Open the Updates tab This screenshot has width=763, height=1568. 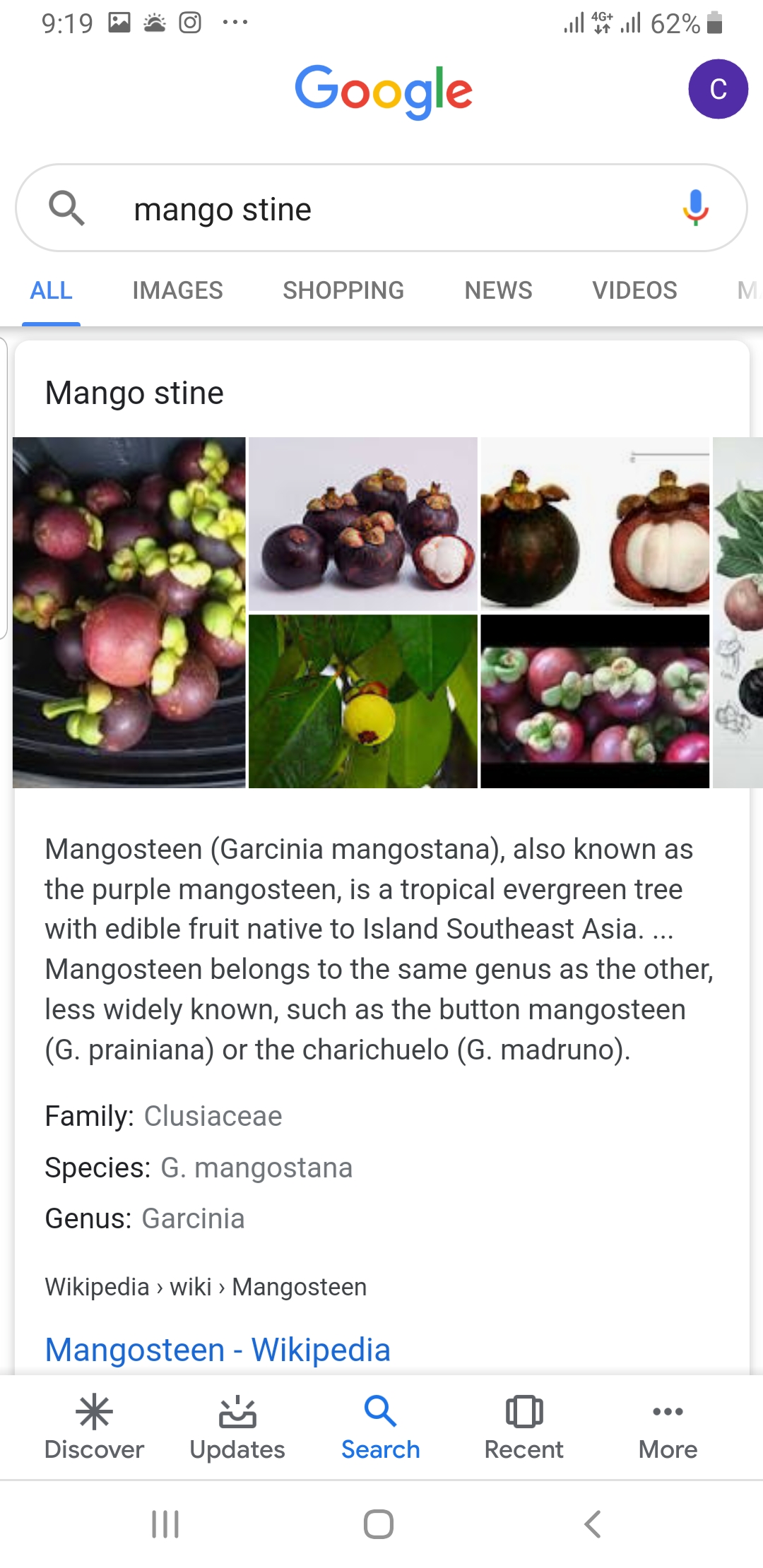237,1427
